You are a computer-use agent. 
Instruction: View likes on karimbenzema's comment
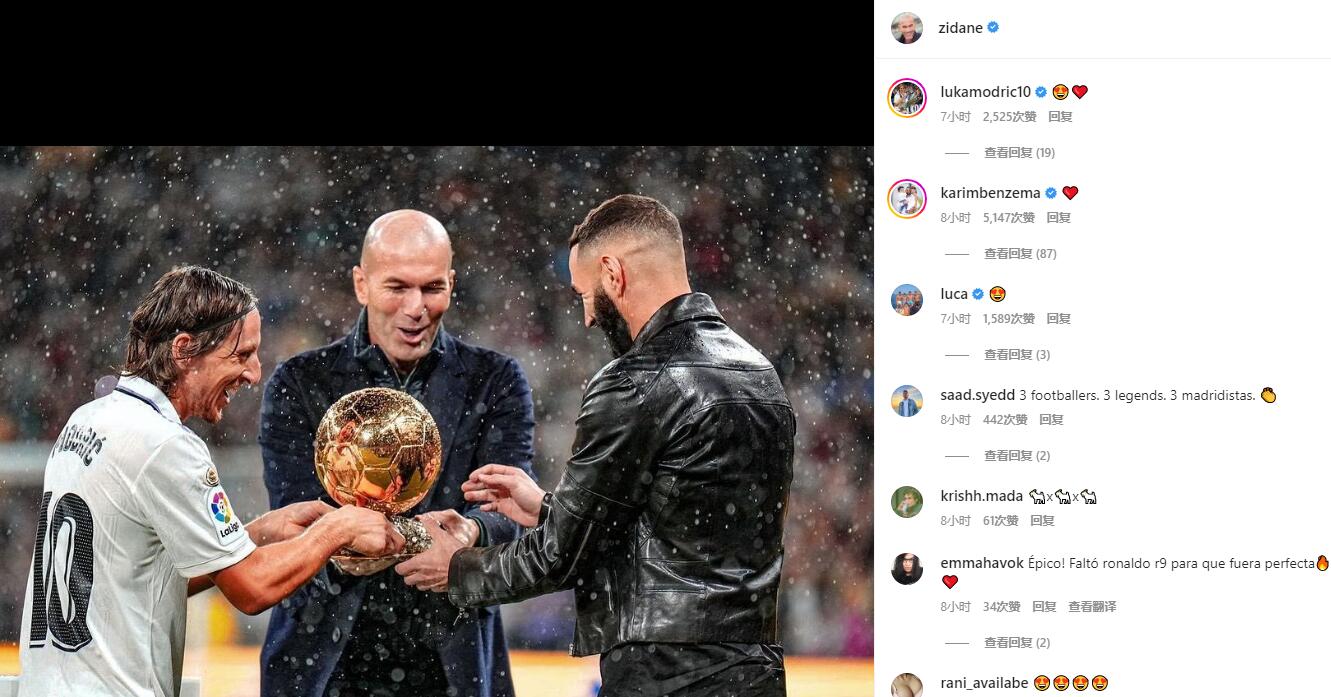click(x=1008, y=218)
